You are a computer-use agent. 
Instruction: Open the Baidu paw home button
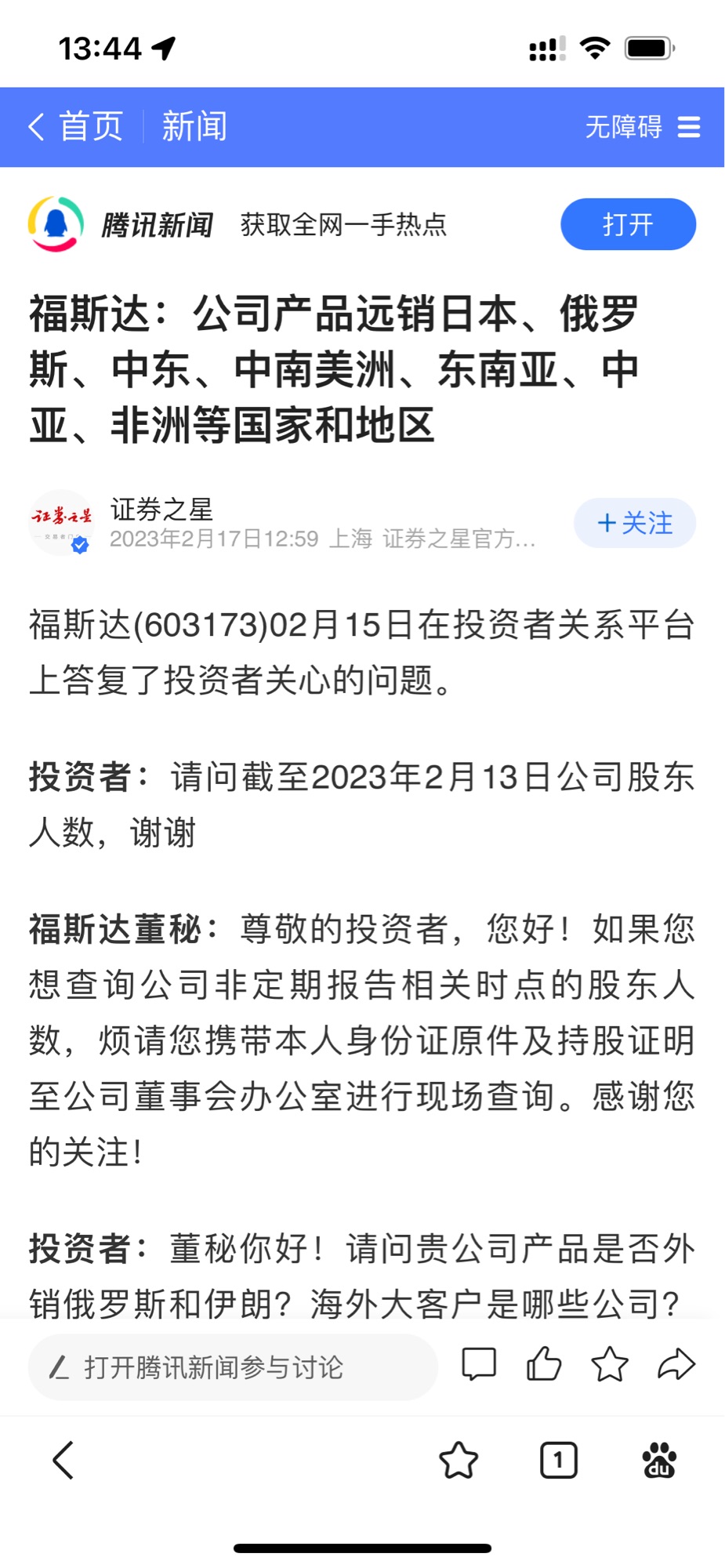click(659, 1460)
